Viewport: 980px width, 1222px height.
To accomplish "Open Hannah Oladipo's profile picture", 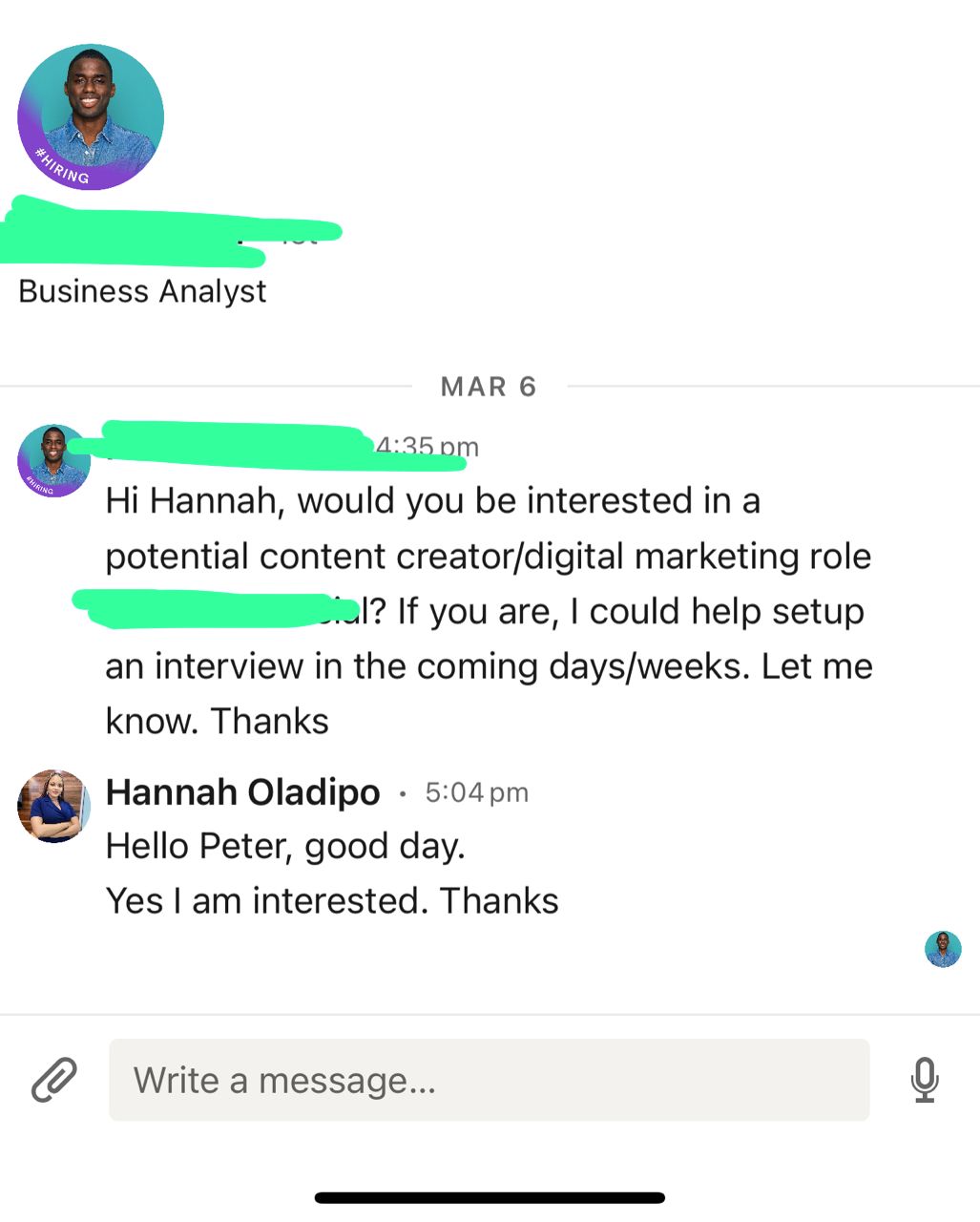I will 53,806.
